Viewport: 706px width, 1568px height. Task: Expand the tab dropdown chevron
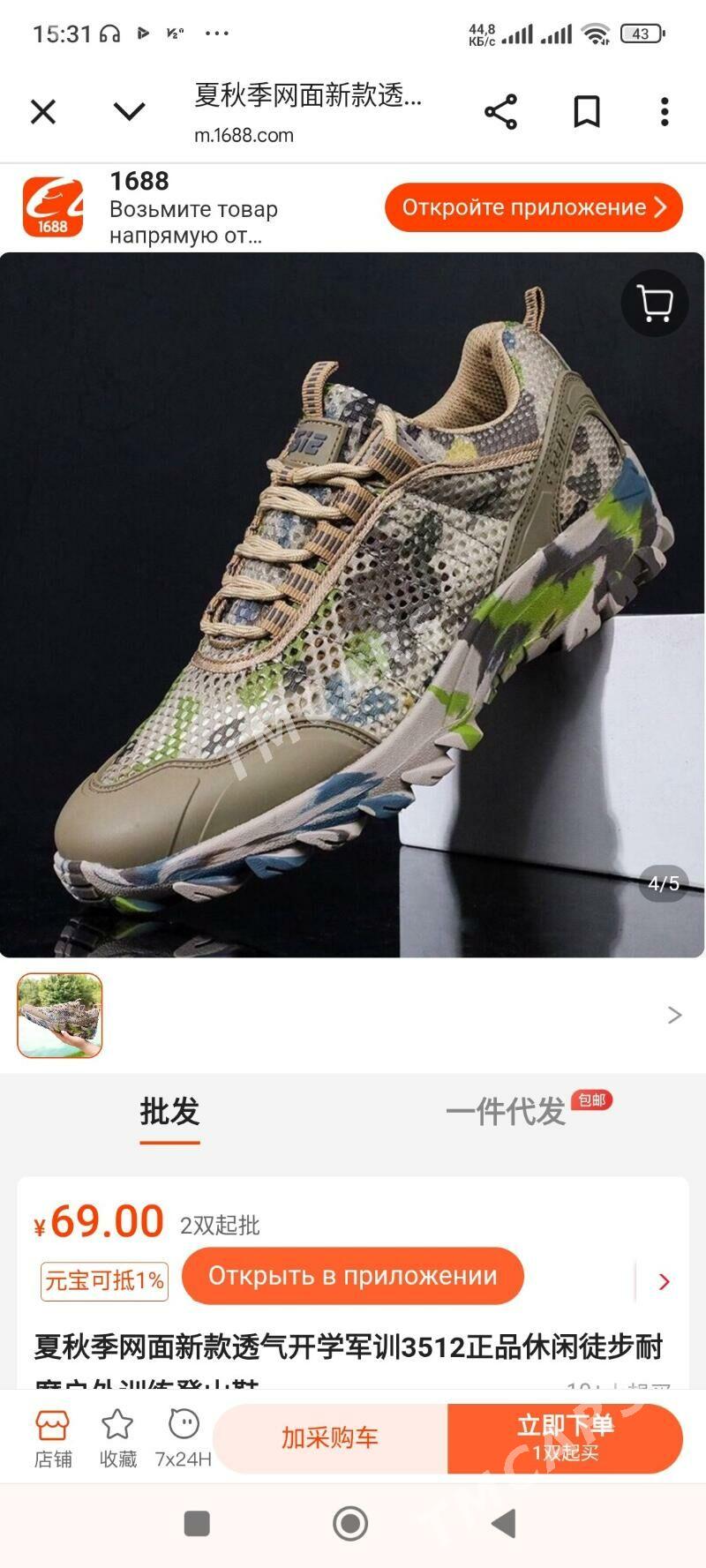pyautogui.click(x=130, y=112)
